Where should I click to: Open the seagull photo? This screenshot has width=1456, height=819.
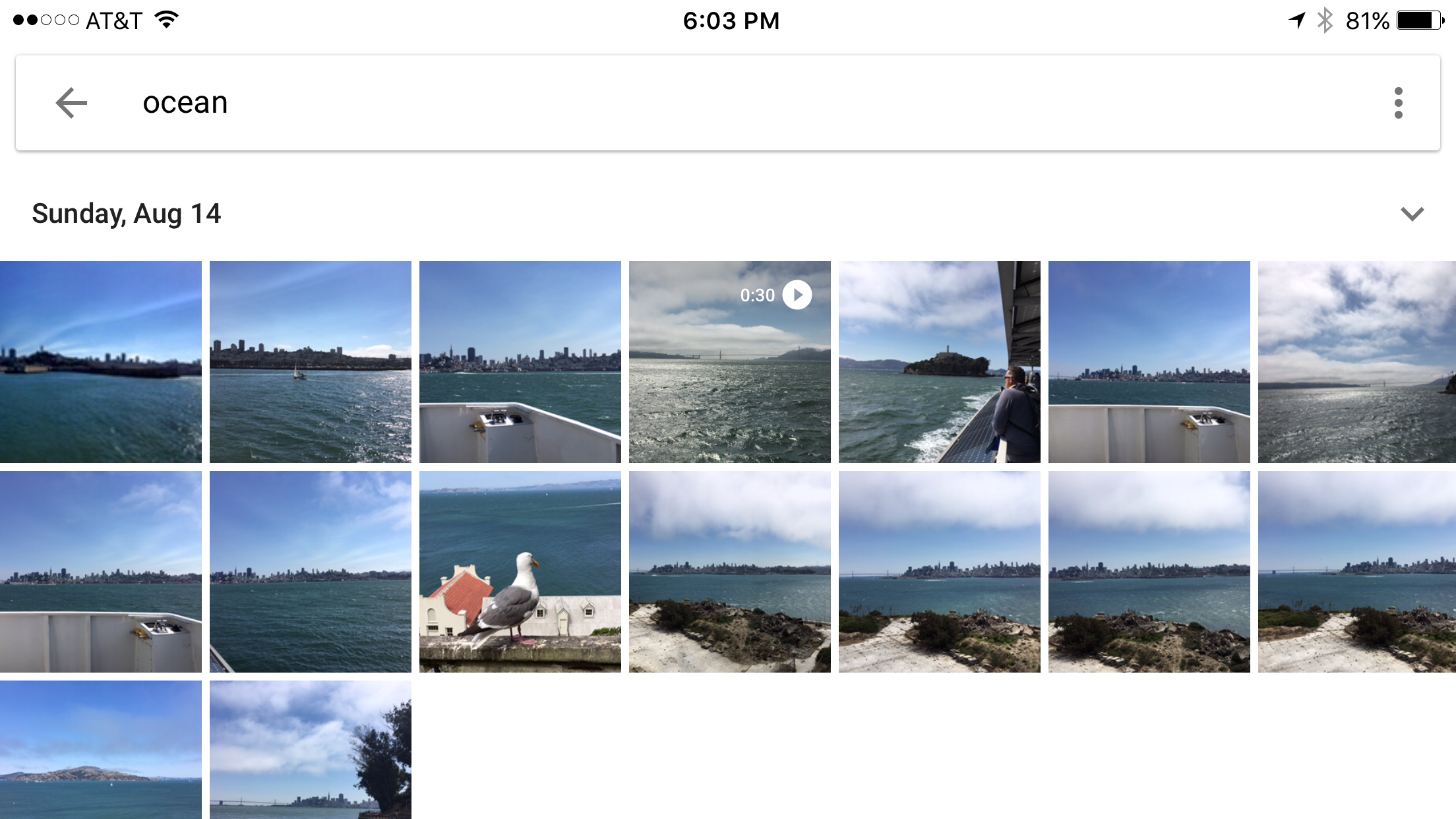[520, 571]
